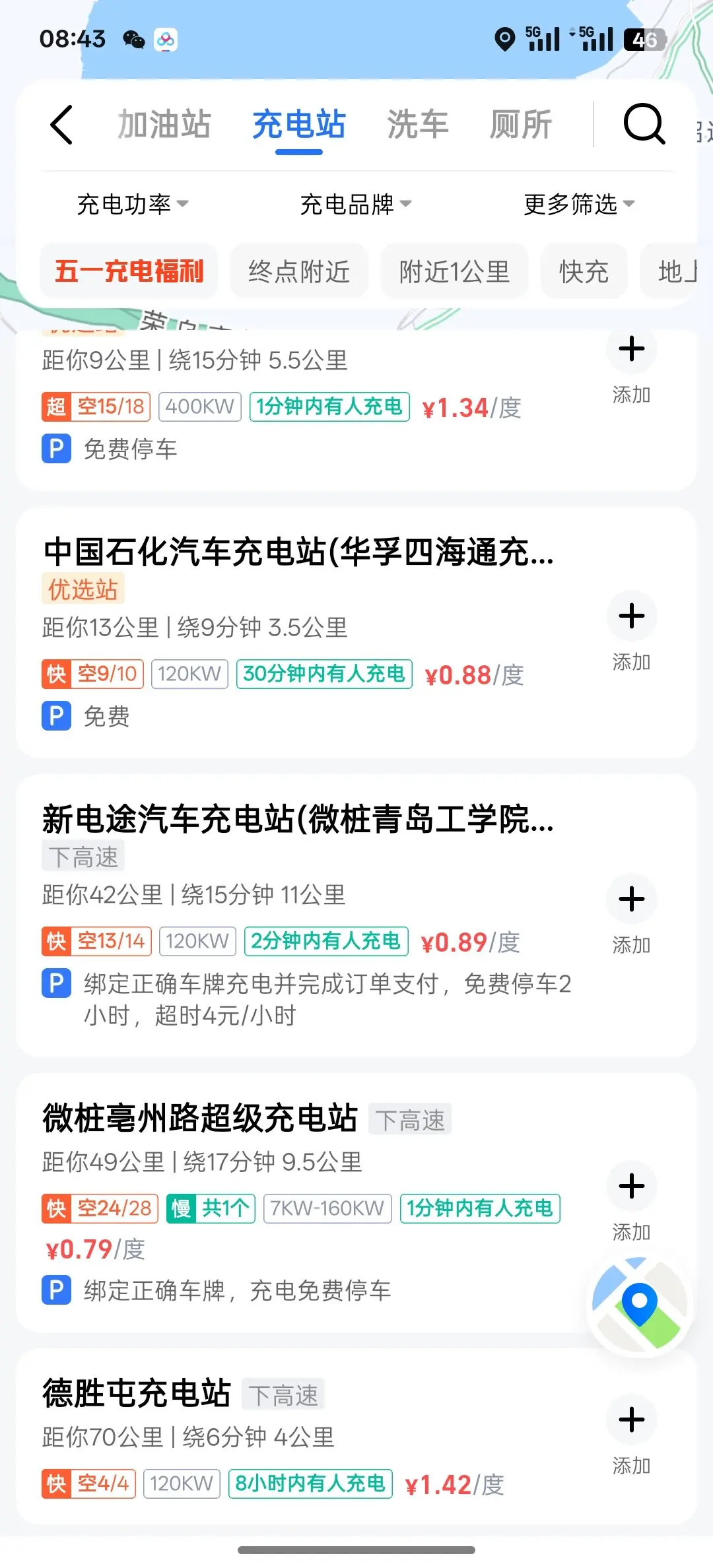Screen dimensions: 713x1568
Task: Expand the 充电功率 dropdown
Action: point(133,204)
